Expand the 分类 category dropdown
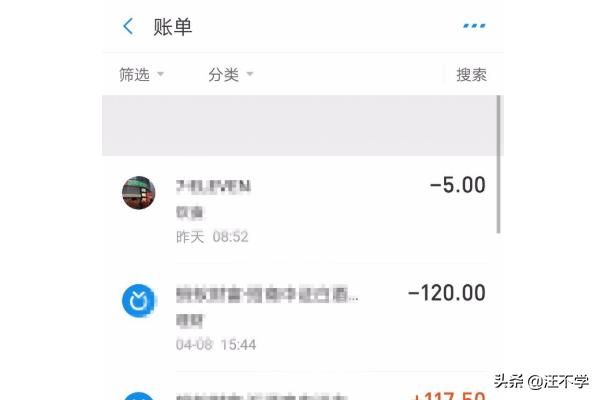The image size is (600, 400). [x=230, y=75]
